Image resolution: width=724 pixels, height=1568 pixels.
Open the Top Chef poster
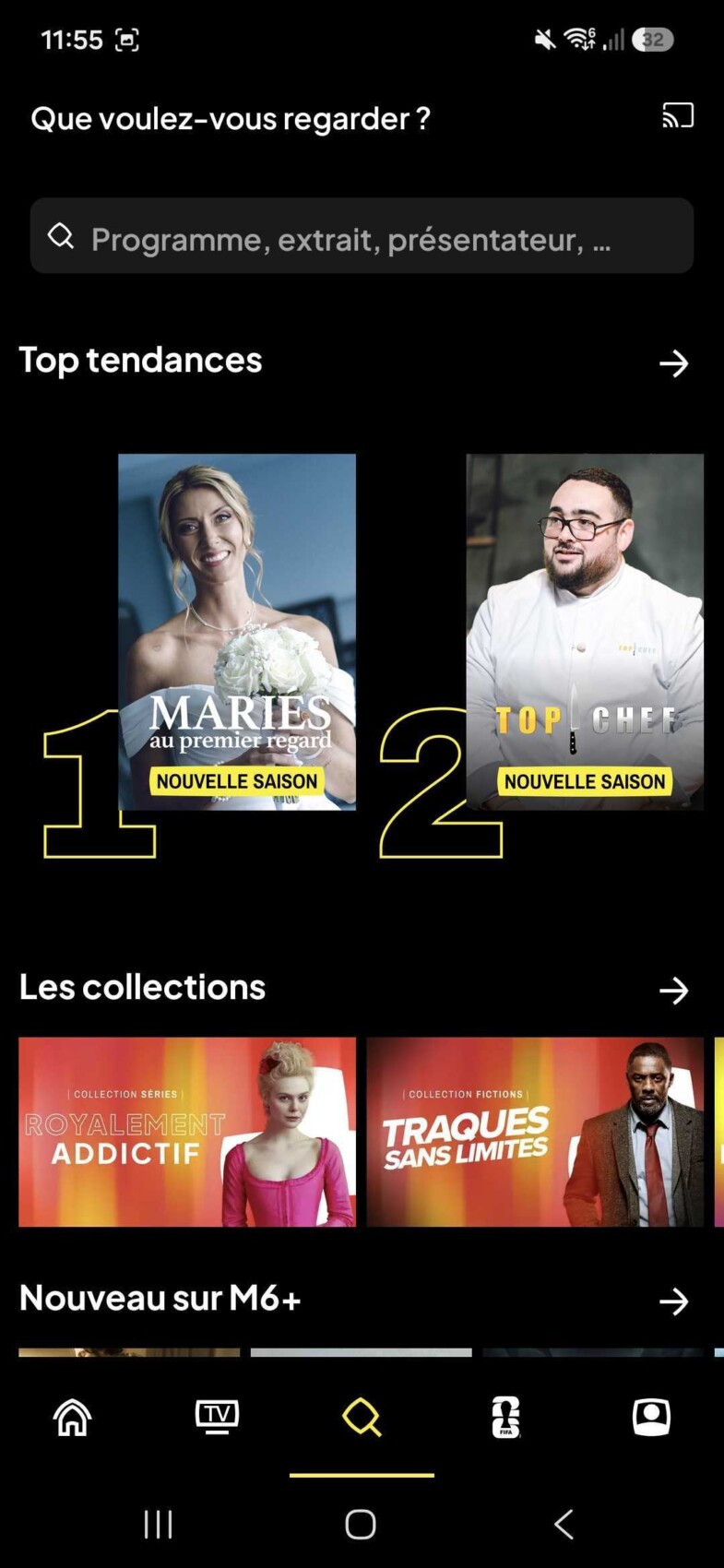(x=585, y=632)
